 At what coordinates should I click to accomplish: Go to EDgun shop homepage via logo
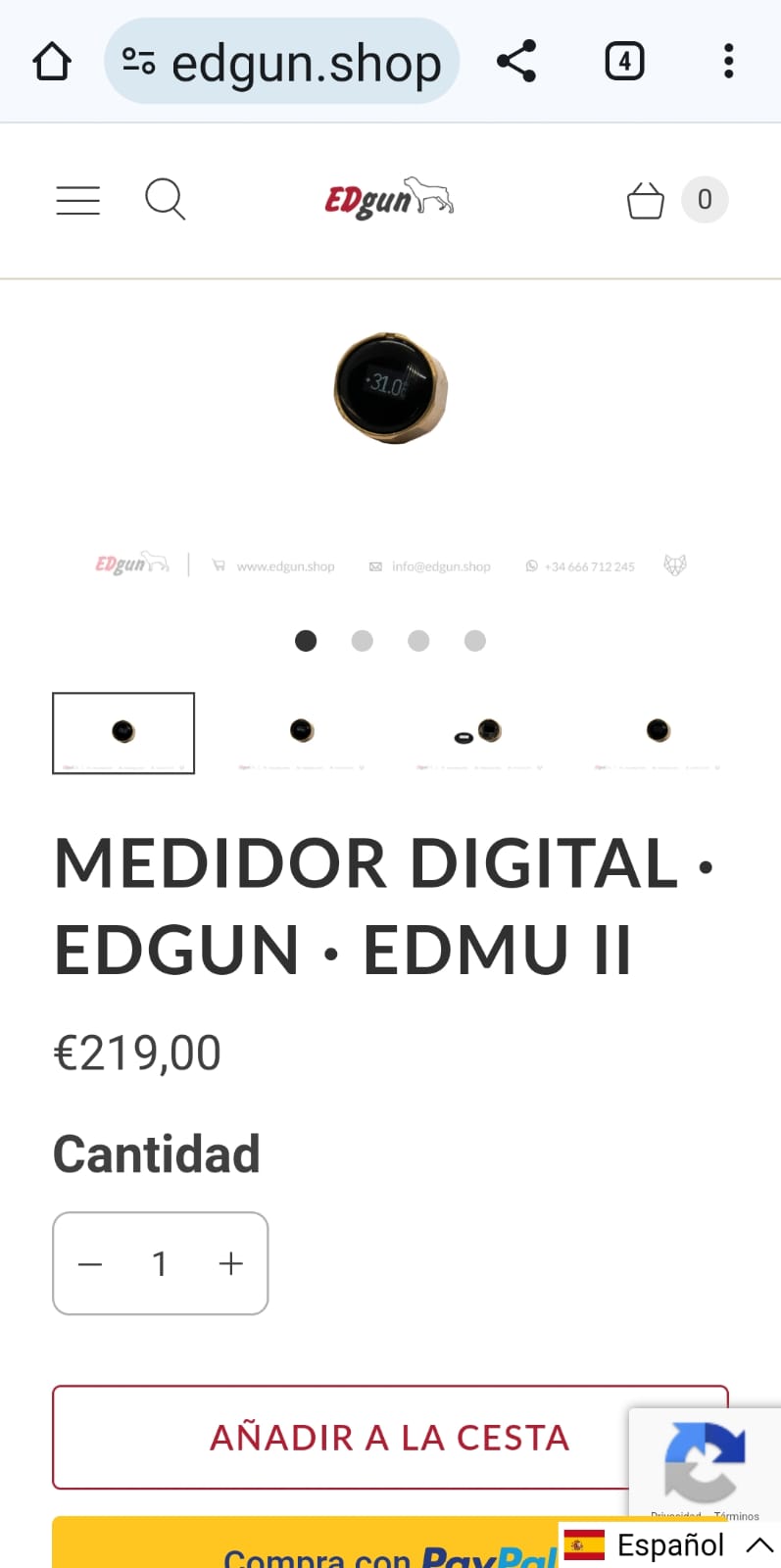389,199
